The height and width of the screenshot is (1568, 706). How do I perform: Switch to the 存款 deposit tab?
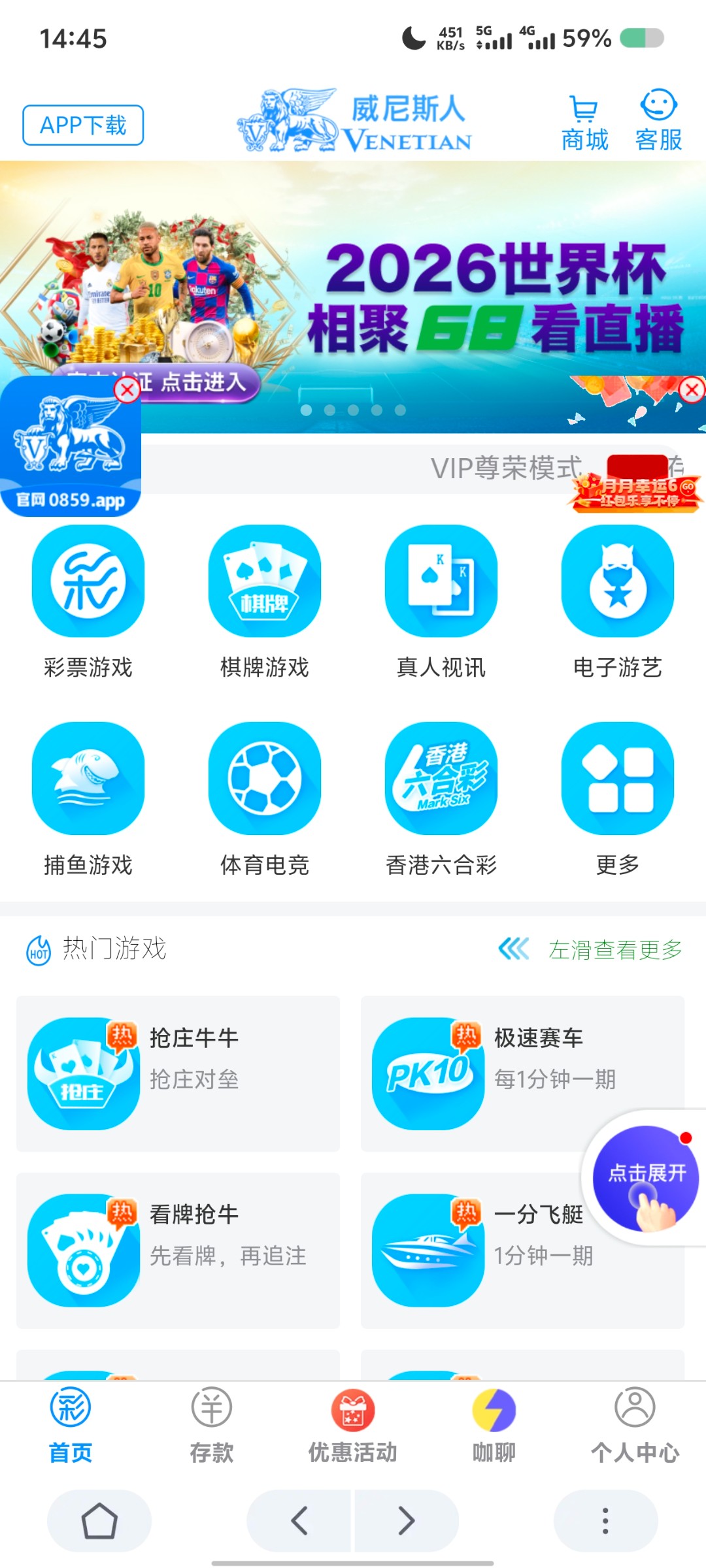212,1425
